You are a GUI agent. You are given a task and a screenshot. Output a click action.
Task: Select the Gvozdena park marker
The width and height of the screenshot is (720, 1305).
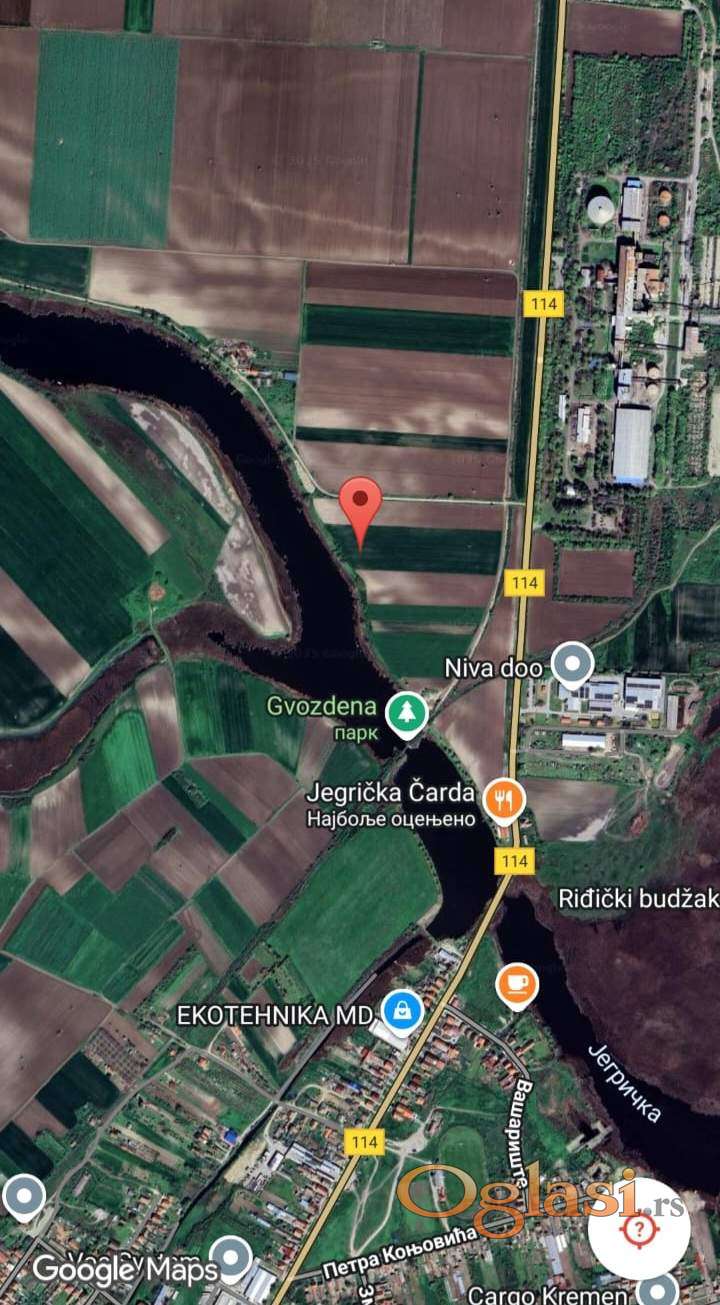[407, 711]
